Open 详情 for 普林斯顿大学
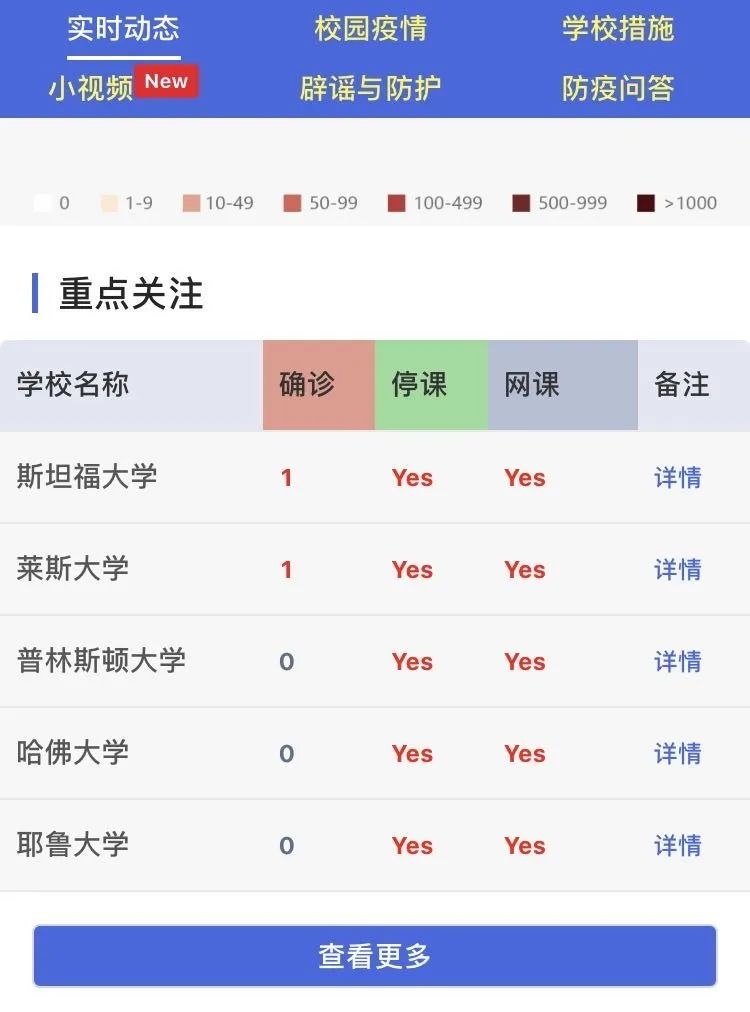The width and height of the screenshot is (750, 1012). point(677,662)
